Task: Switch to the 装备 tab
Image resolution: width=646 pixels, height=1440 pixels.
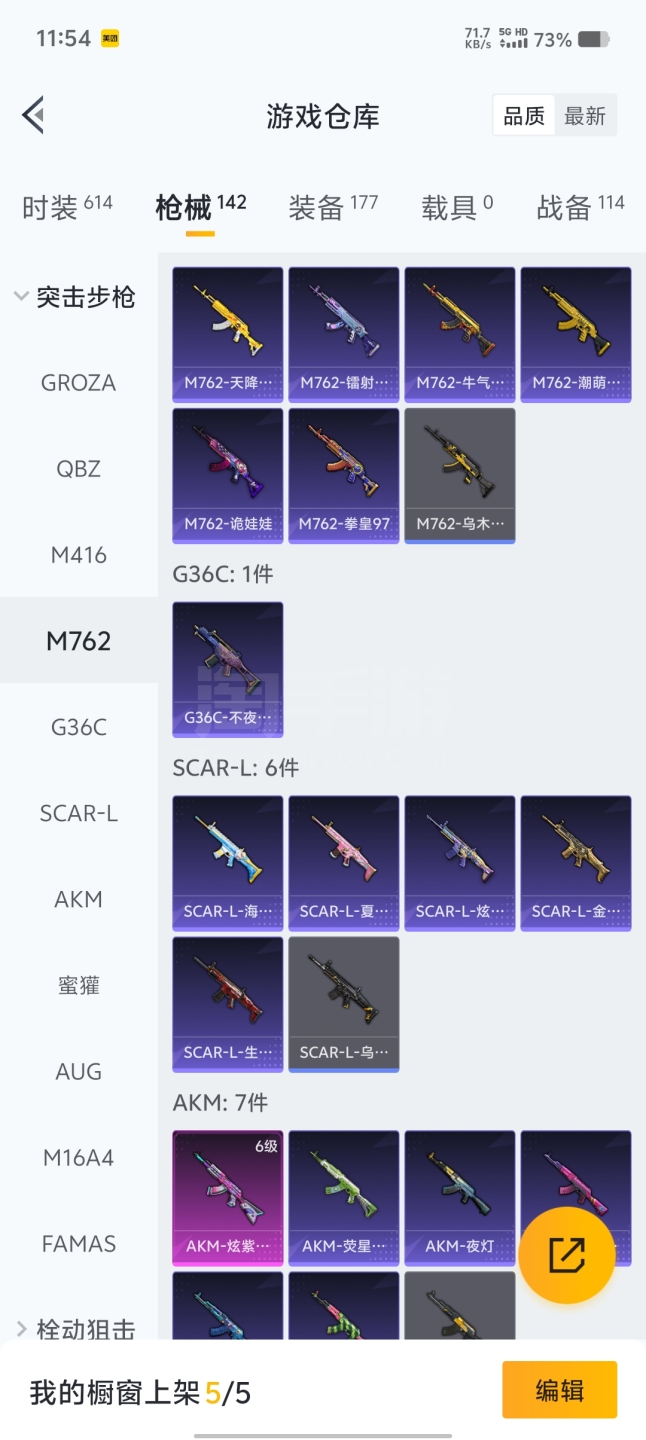Action: coord(332,207)
